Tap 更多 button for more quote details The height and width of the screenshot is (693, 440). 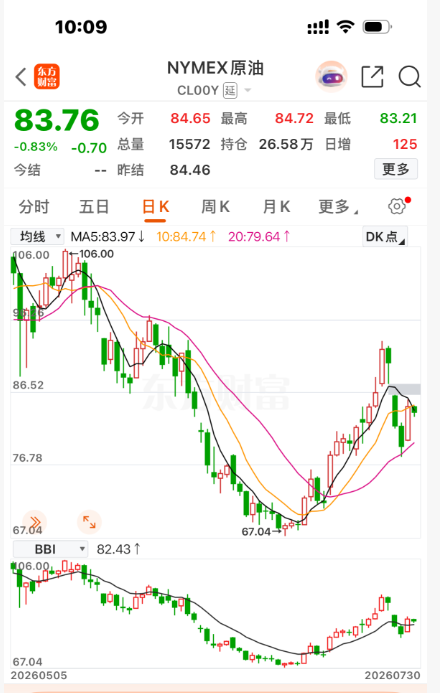tap(396, 169)
